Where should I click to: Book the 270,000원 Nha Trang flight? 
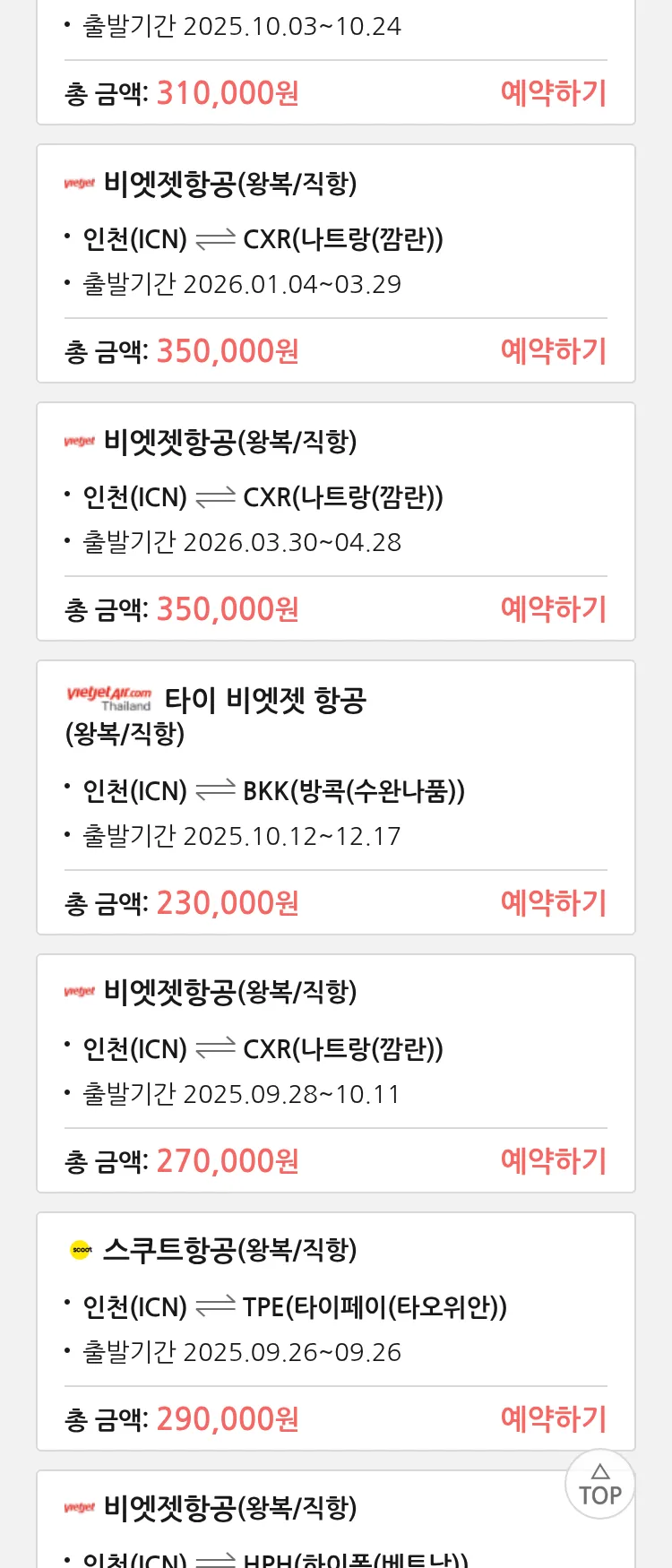[x=553, y=1161]
